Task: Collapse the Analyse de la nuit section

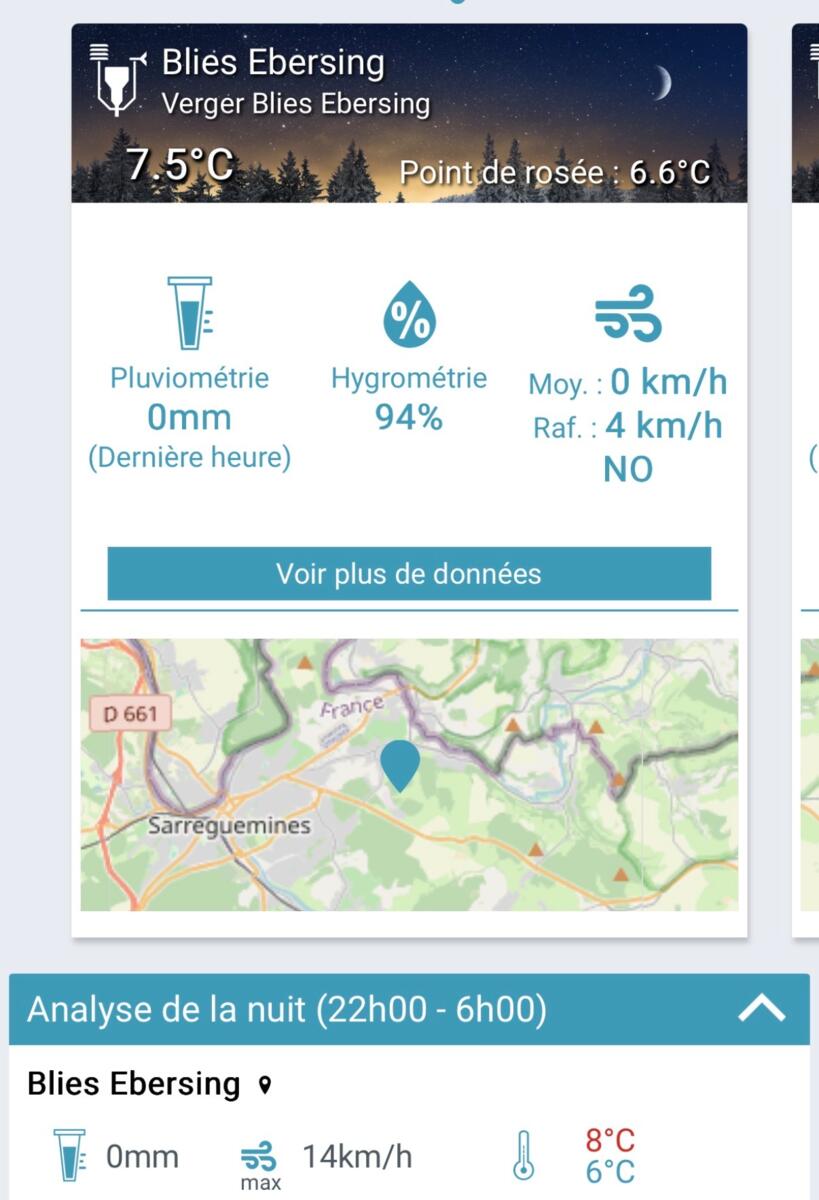Action: tap(762, 1009)
